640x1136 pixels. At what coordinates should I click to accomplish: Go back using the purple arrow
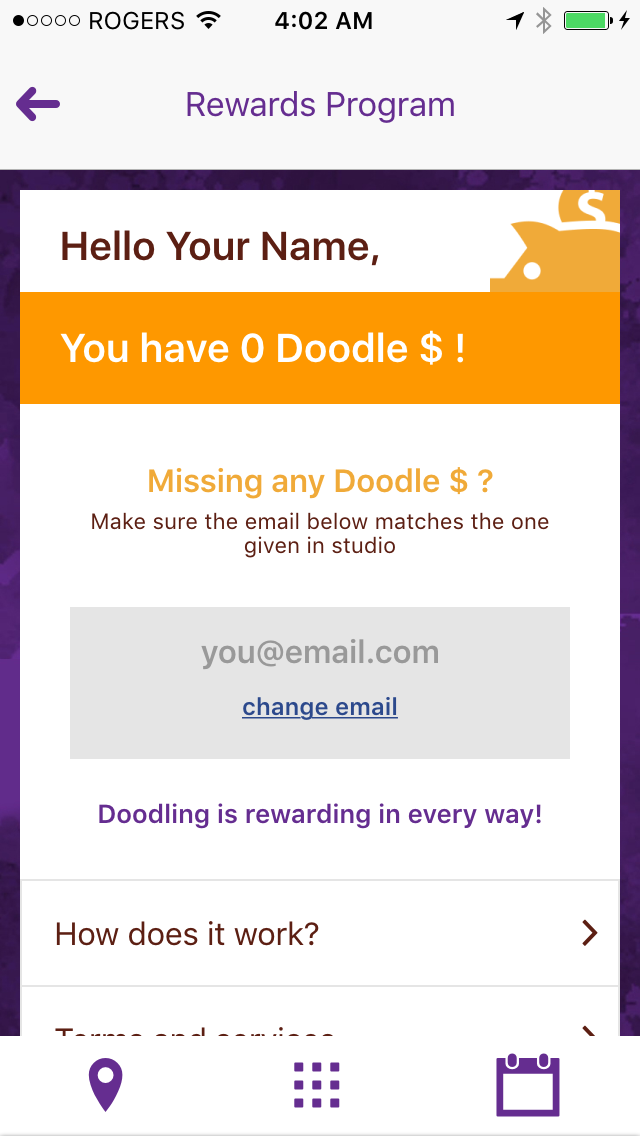(38, 104)
